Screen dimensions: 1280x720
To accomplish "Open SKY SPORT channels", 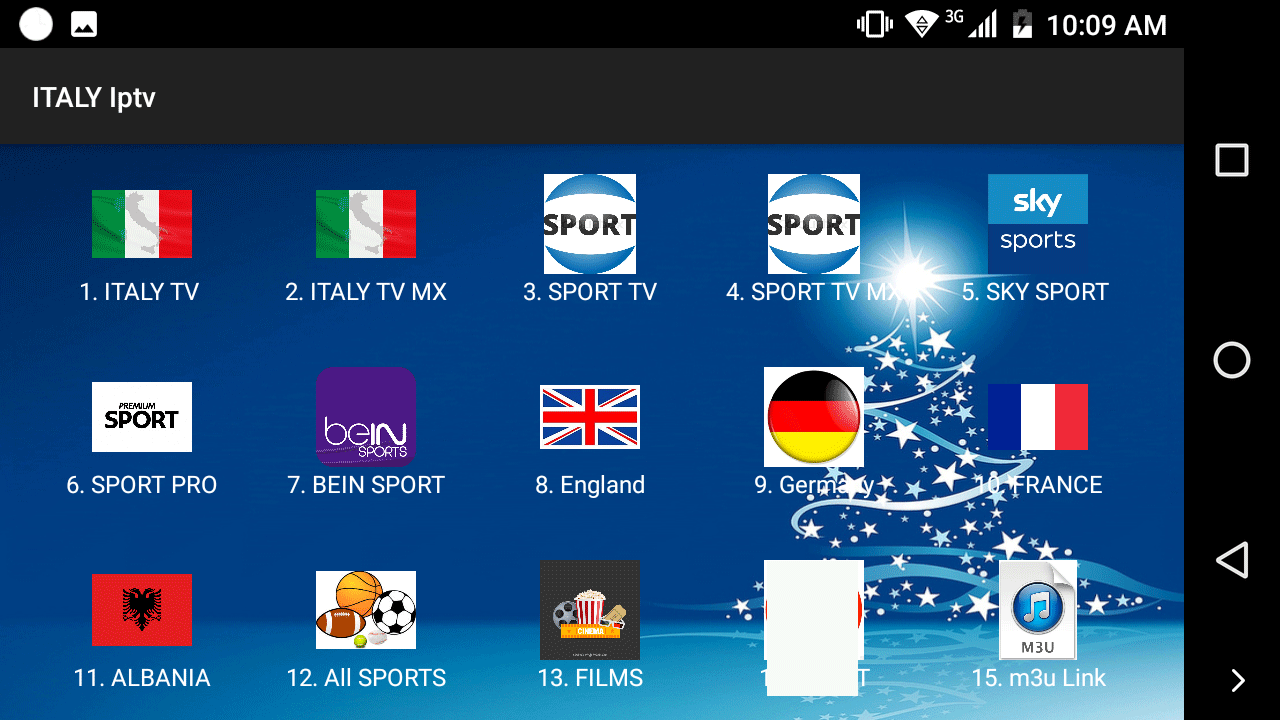I will pyautogui.click(x=1037, y=225).
